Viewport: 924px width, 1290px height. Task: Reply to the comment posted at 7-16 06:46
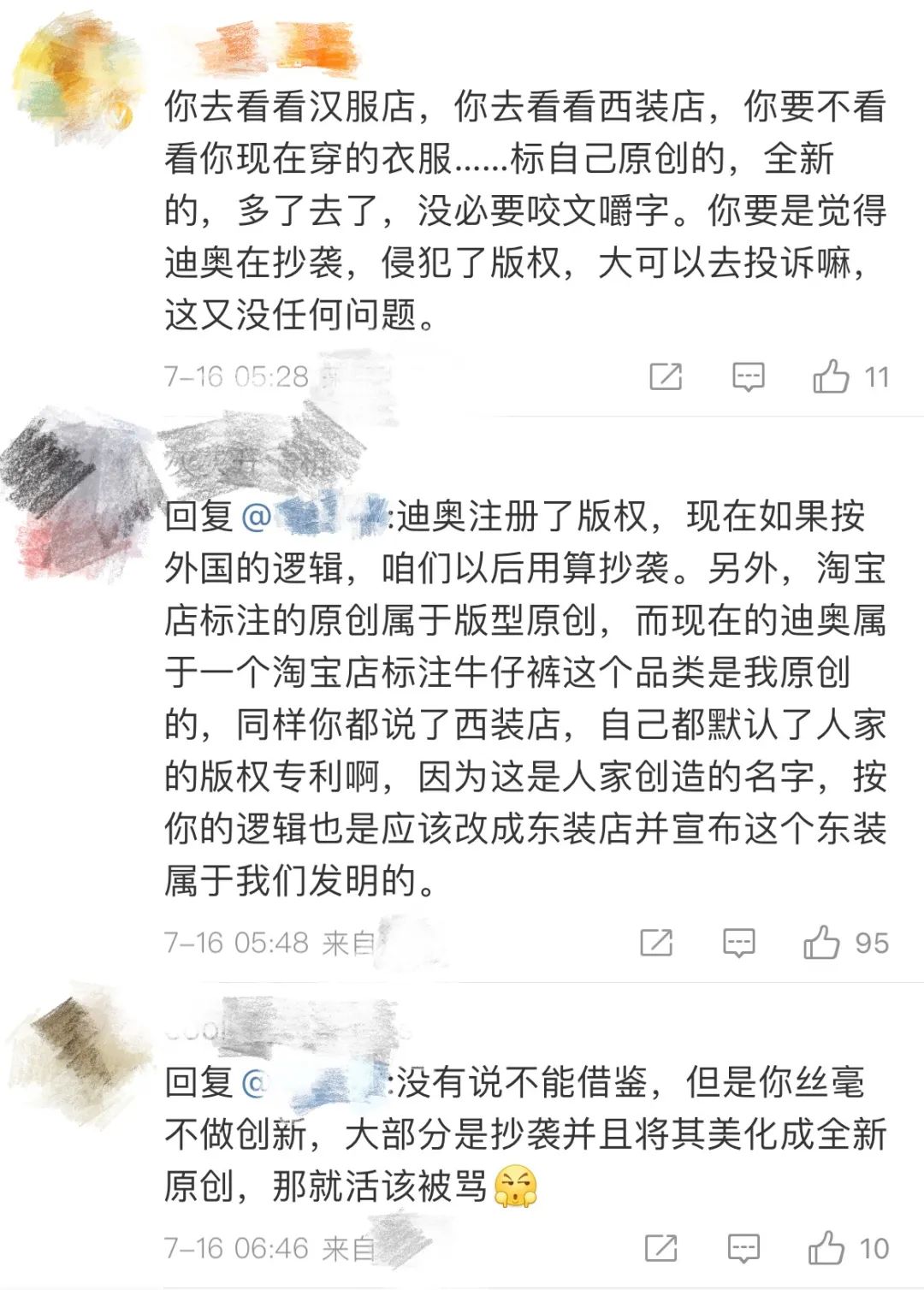pyautogui.click(x=743, y=1248)
